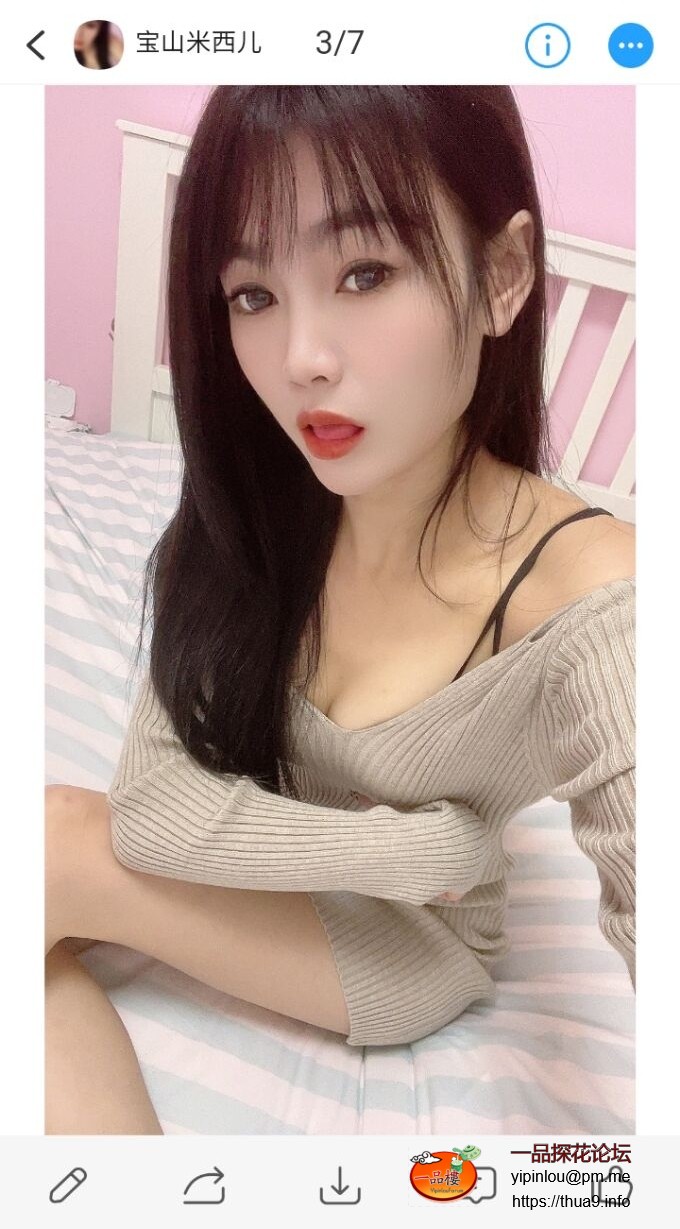Share this photo with the forward icon
This screenshot has width=680, height=1229.
click(x=204, y=1186)
